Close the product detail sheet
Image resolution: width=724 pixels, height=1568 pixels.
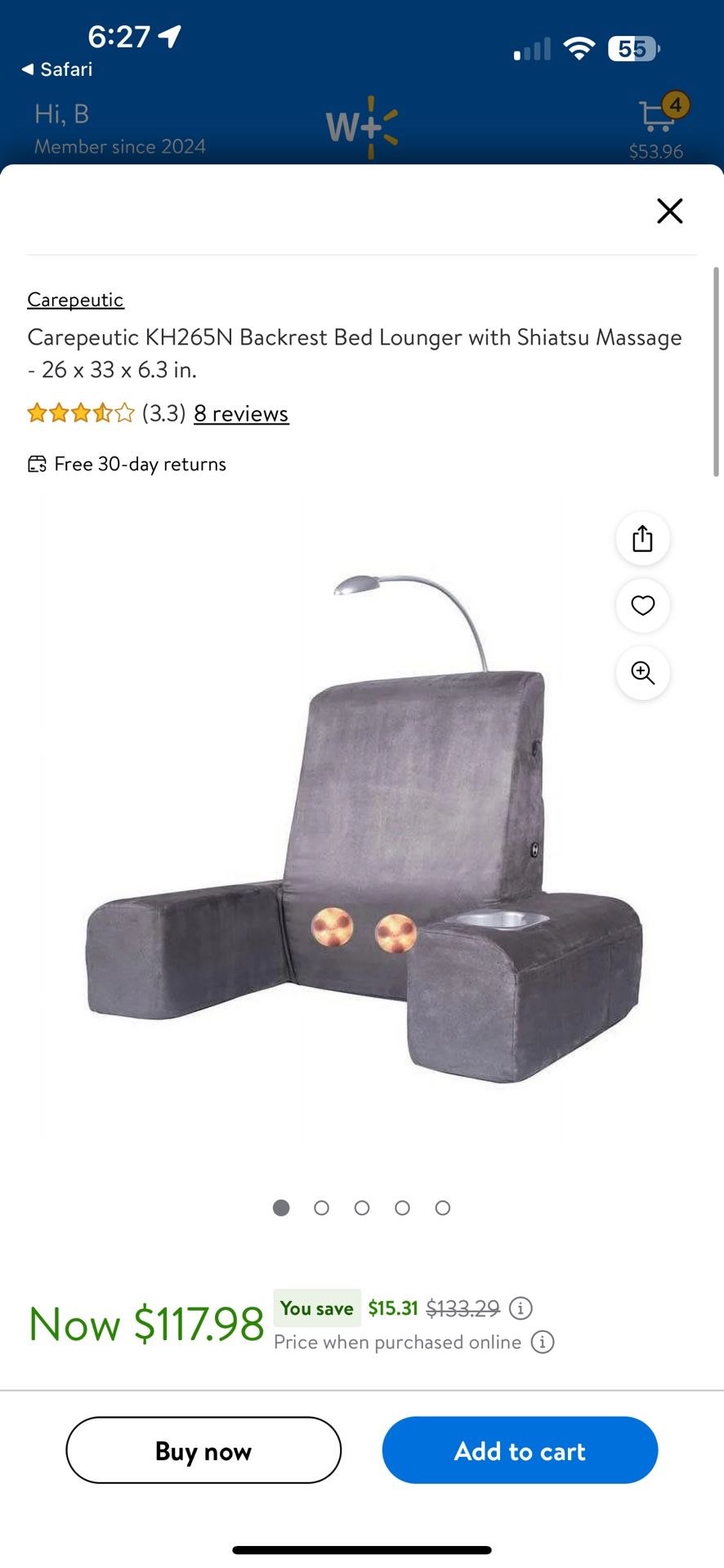click(x=669, y=211)
